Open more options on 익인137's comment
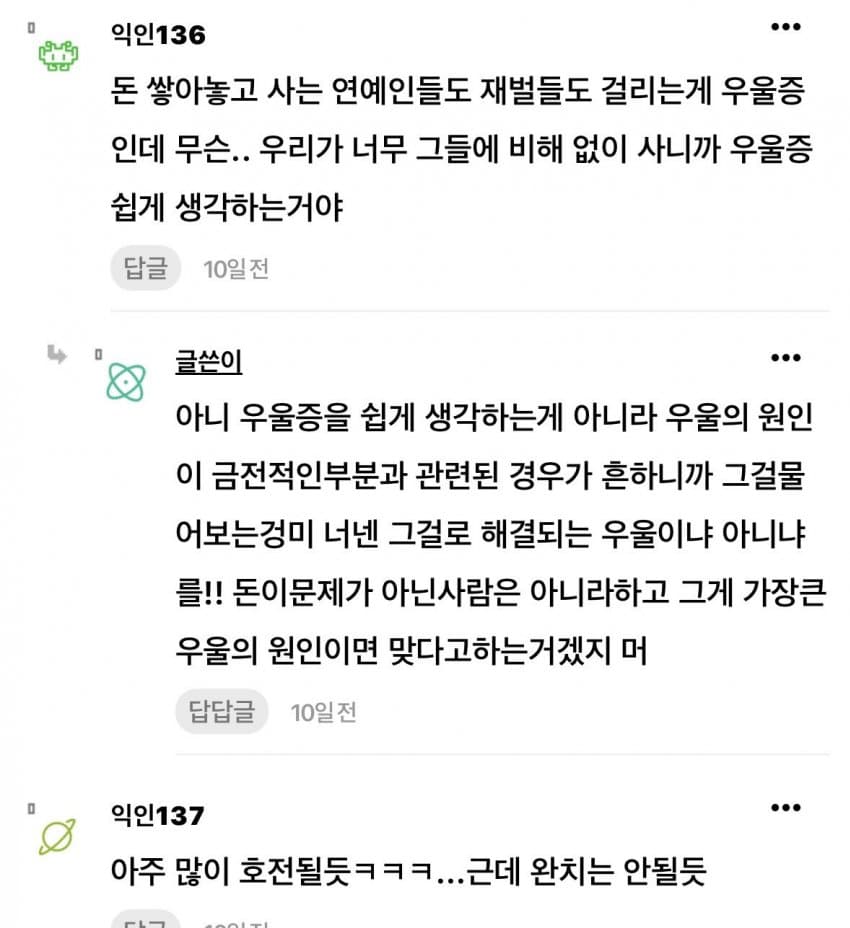The height and width of the screenshot is (928, 850). 785,807
